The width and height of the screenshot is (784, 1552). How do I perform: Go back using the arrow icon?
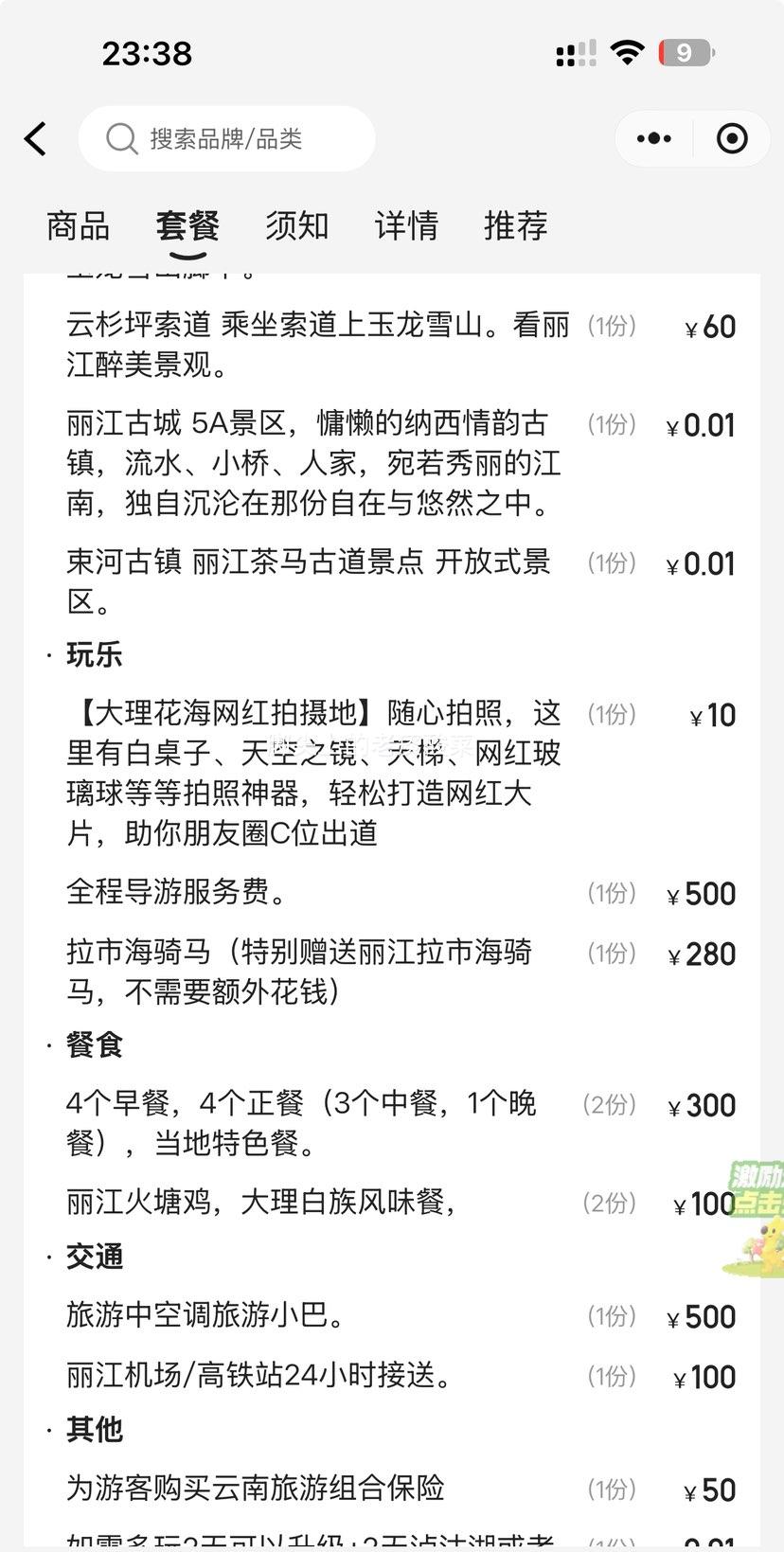36,139
